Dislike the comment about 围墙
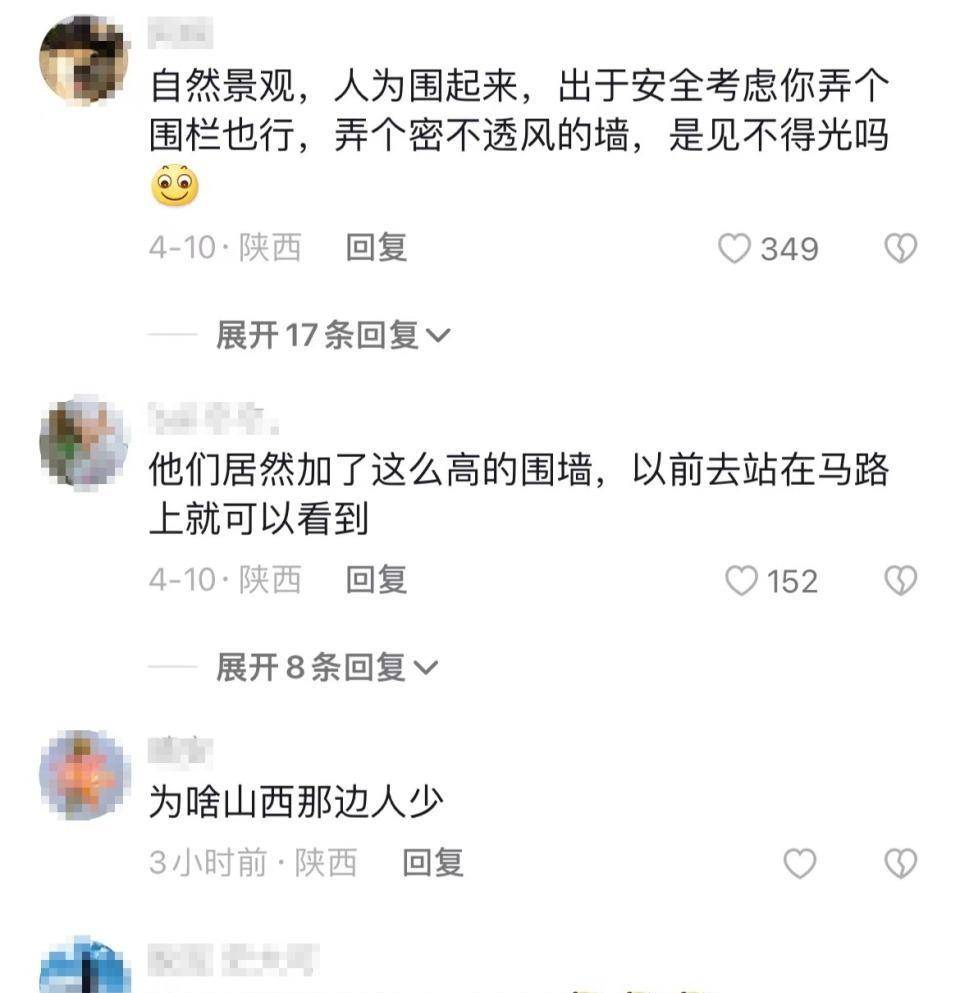 901,581
